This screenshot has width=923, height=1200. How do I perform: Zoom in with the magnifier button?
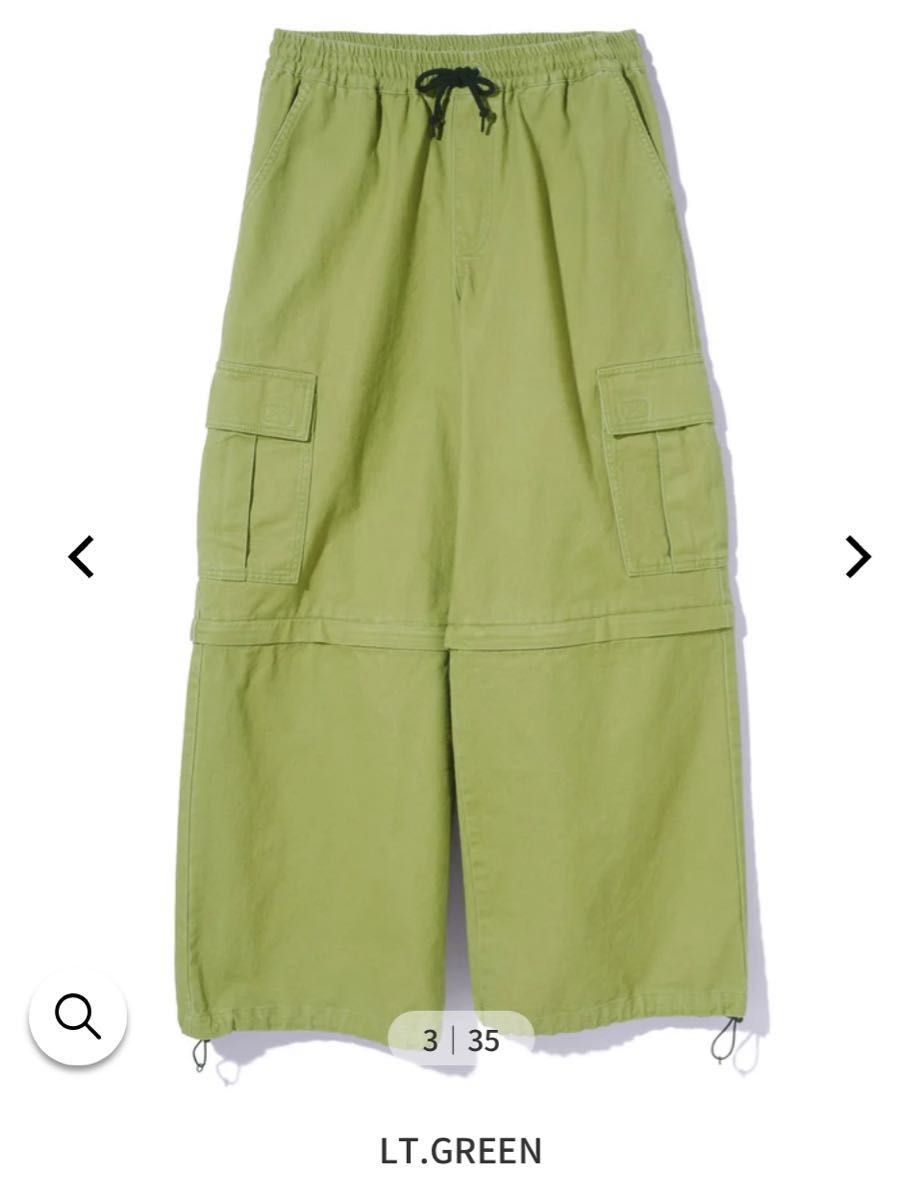point(78,1018)
